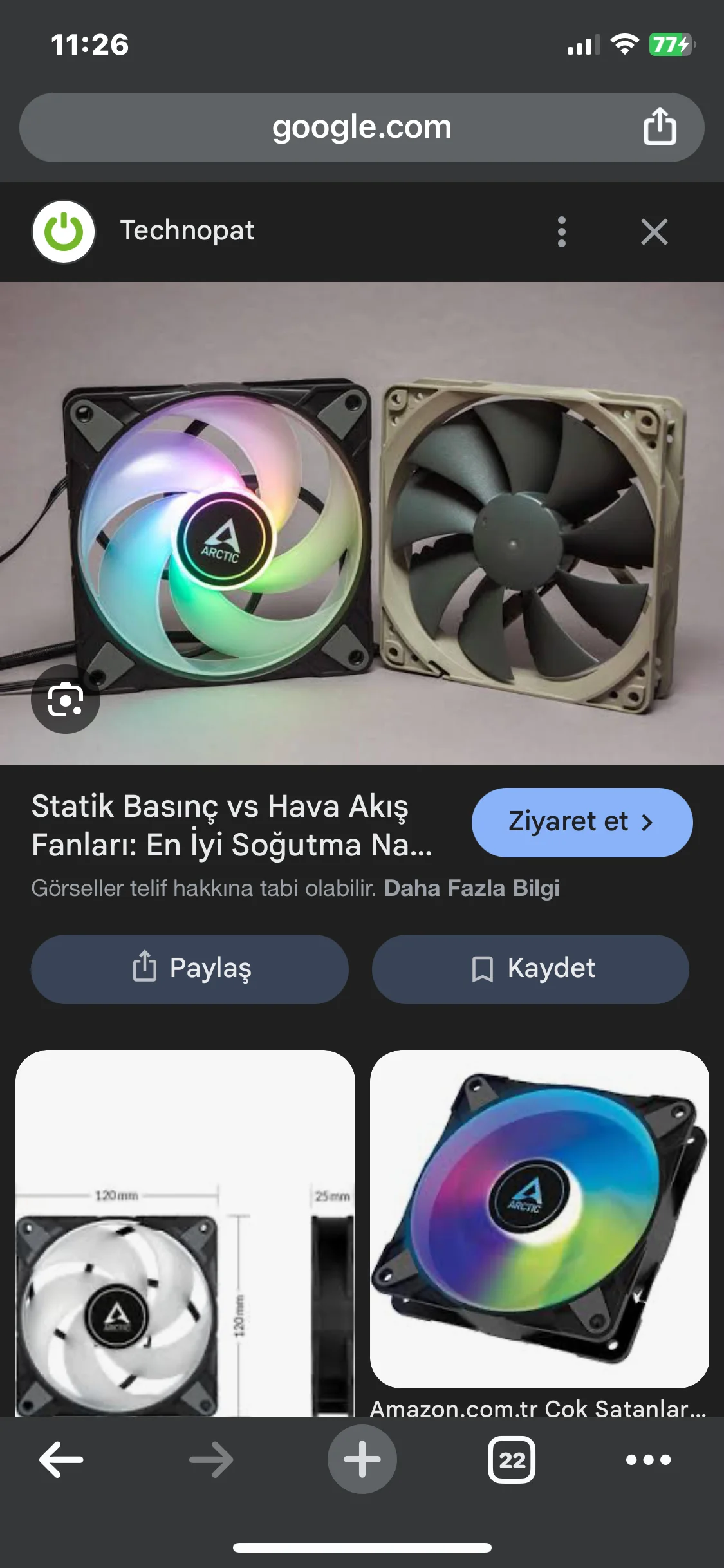The height and width of the screenshot is (1568, 724).
Task: Share the page from the address bar
Action: tap(659, 127)
